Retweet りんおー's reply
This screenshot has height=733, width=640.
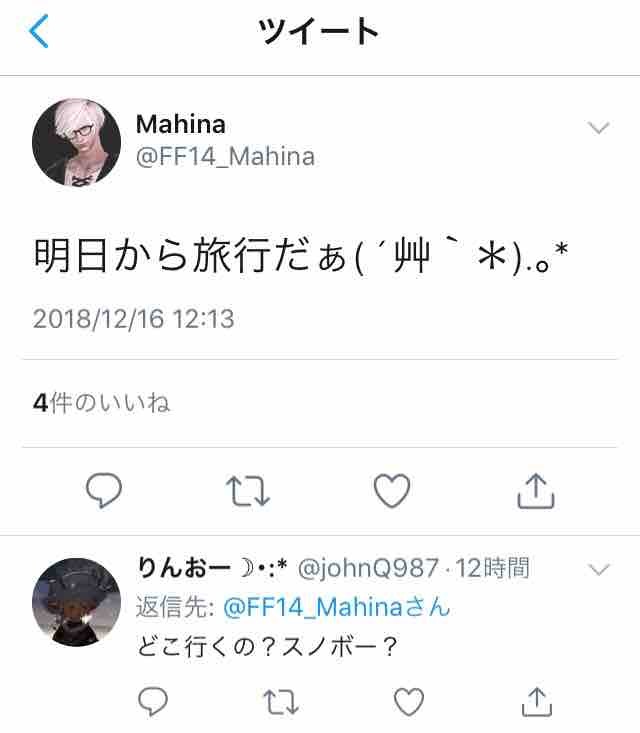click(x=280, y=703)
